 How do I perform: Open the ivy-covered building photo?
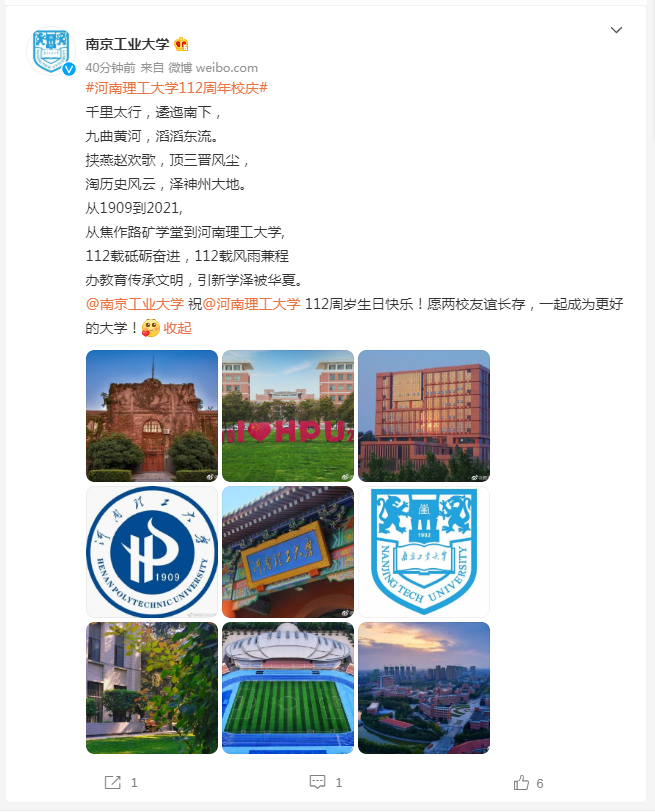[152, 688]
